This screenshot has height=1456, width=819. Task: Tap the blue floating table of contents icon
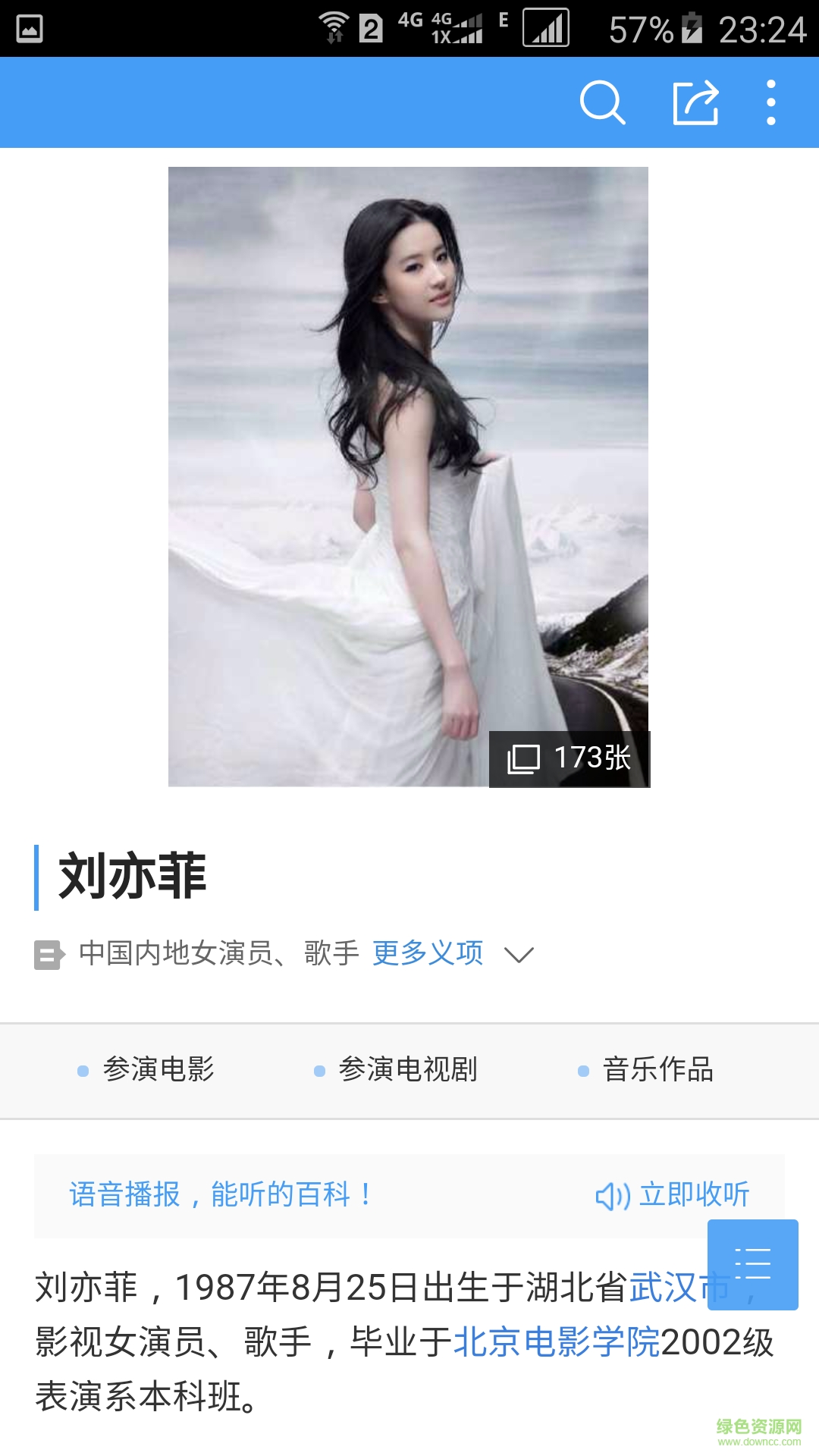click(x=752, y=1265)
